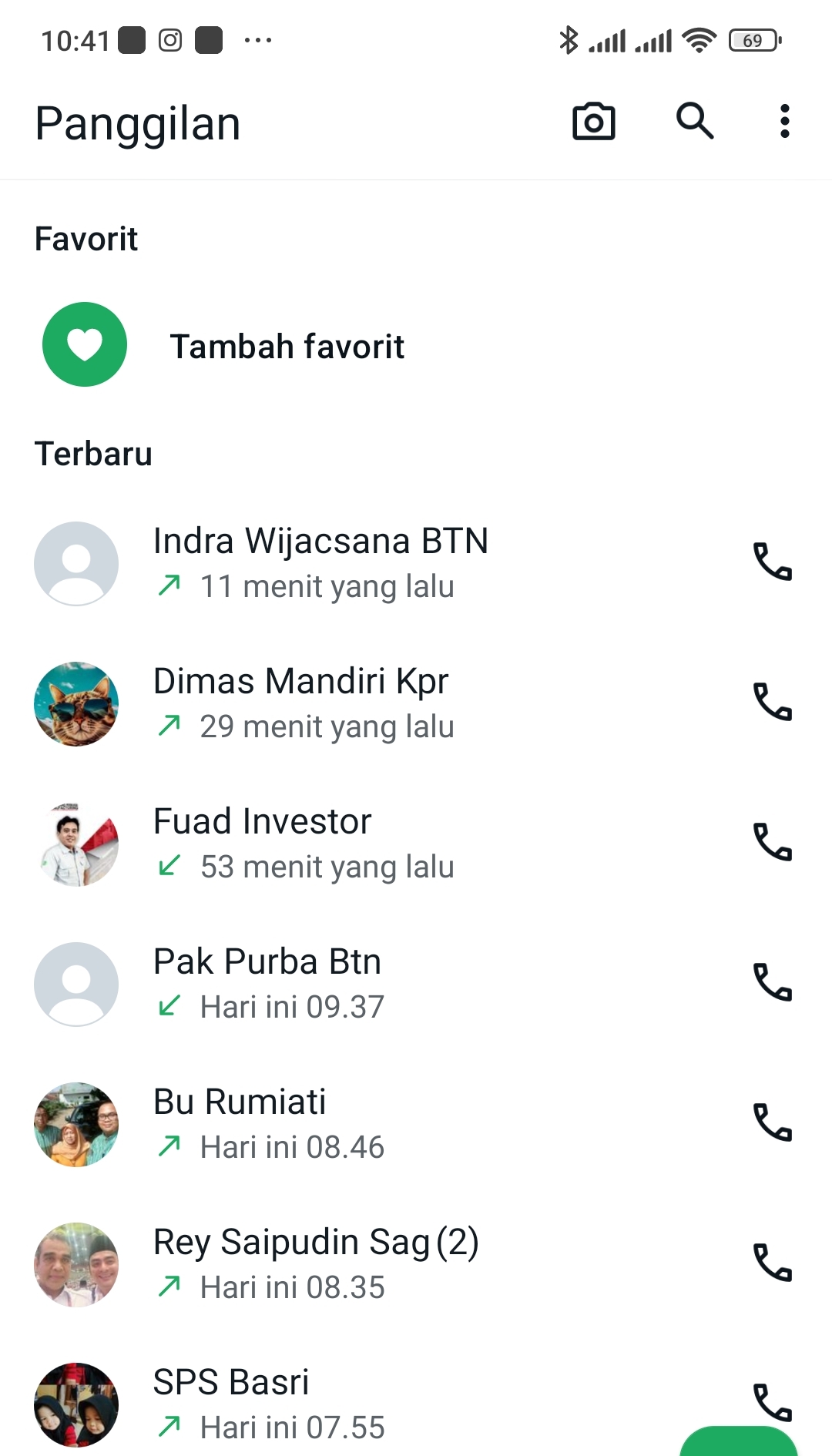Call Bu Rumiati with the phone icon
832x1456 pixels.
772,1122
